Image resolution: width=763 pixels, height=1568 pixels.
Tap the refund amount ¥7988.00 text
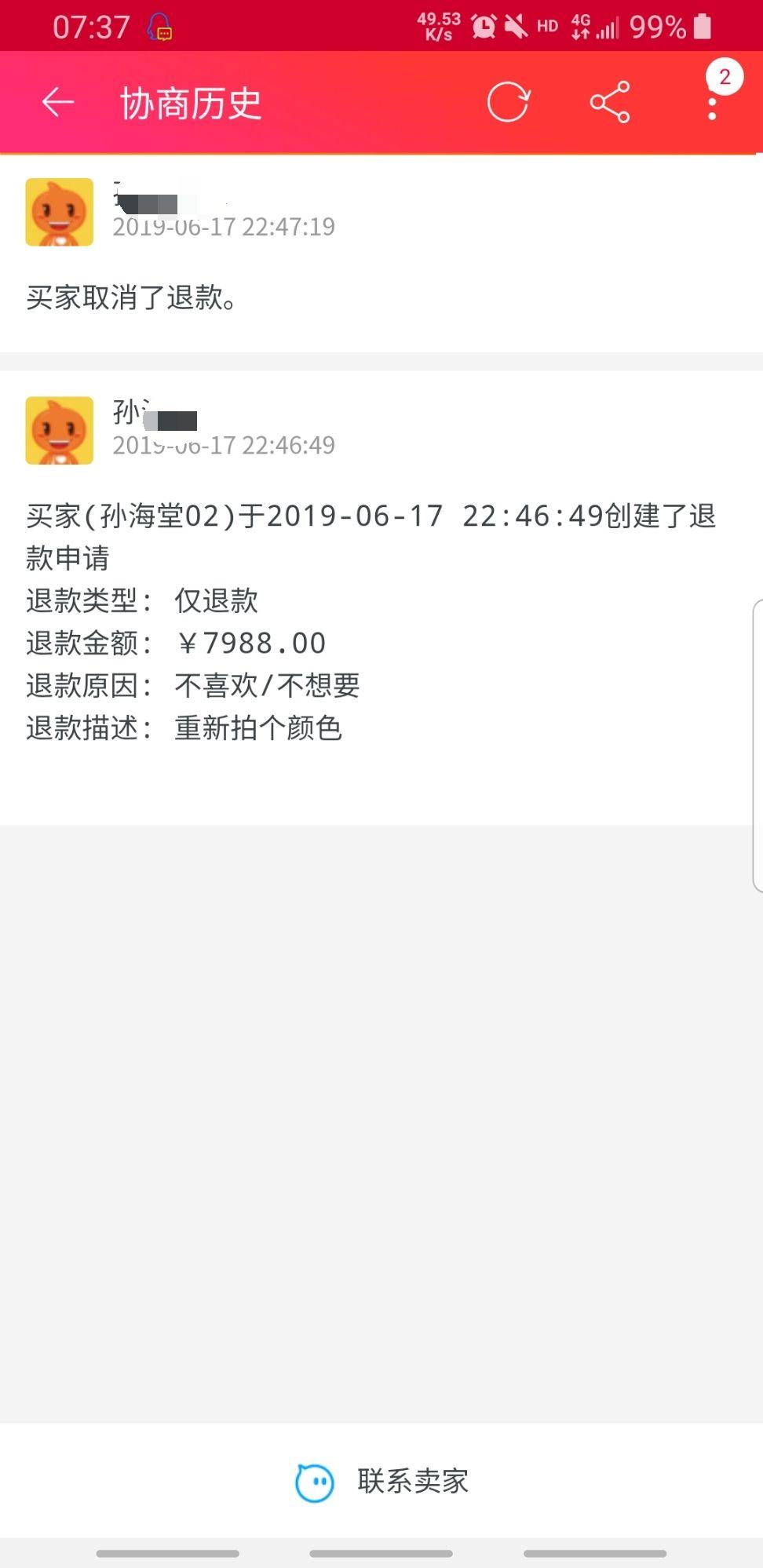click(250, 643)
